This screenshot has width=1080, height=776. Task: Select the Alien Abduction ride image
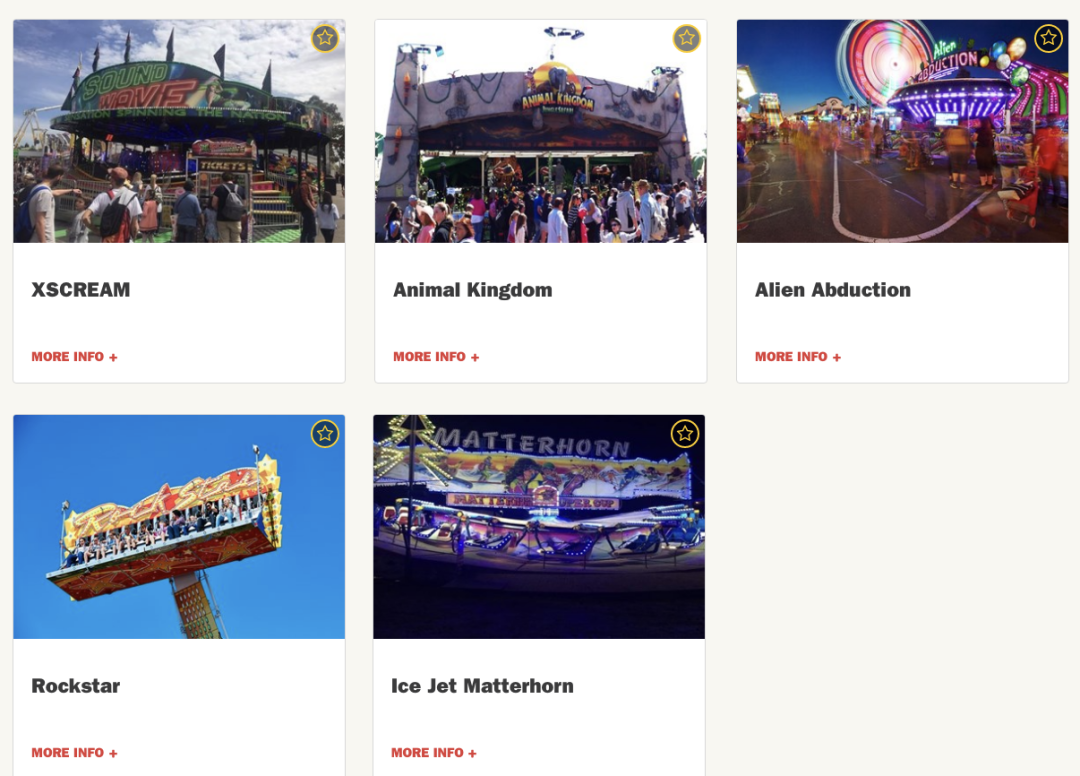tap(902, 140)
